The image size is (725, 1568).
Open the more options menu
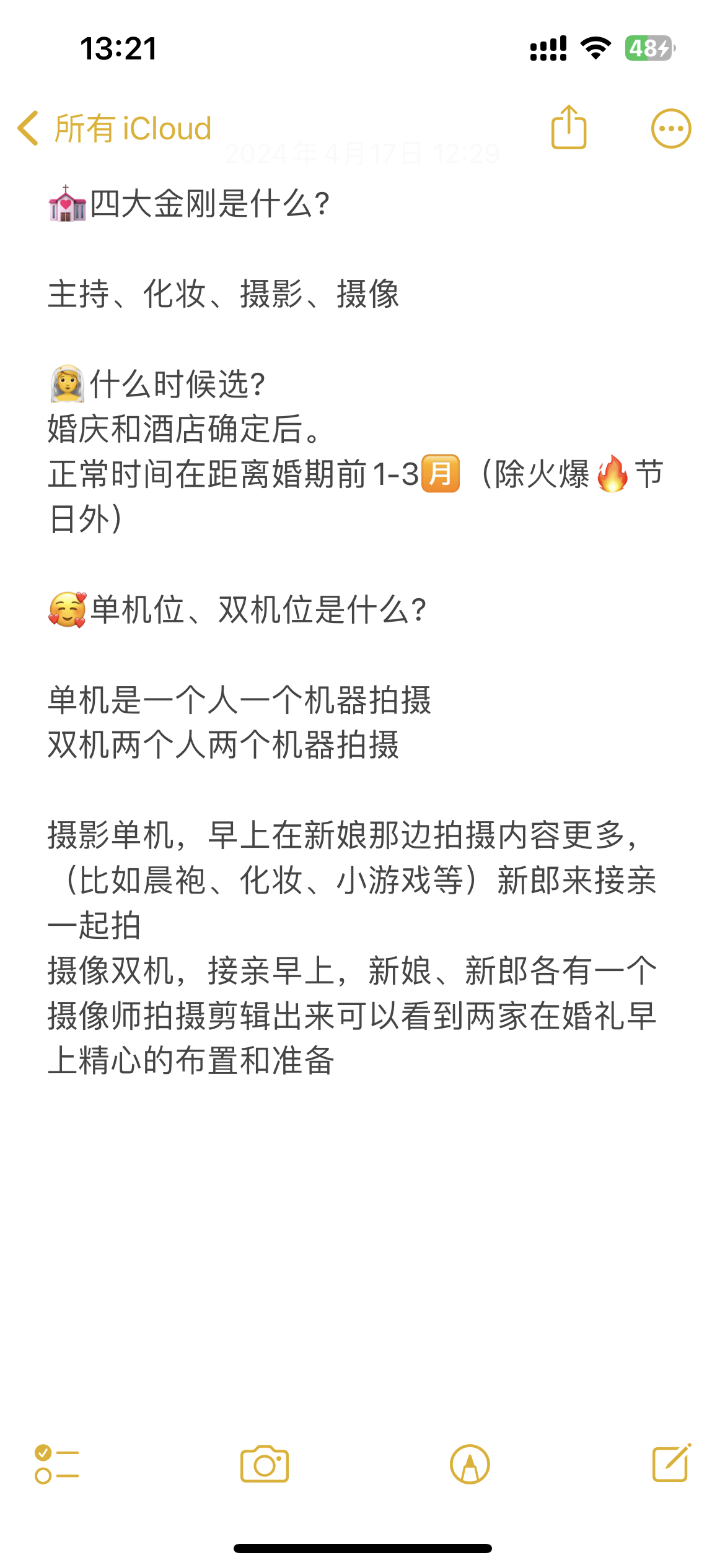tap(671, 129)
